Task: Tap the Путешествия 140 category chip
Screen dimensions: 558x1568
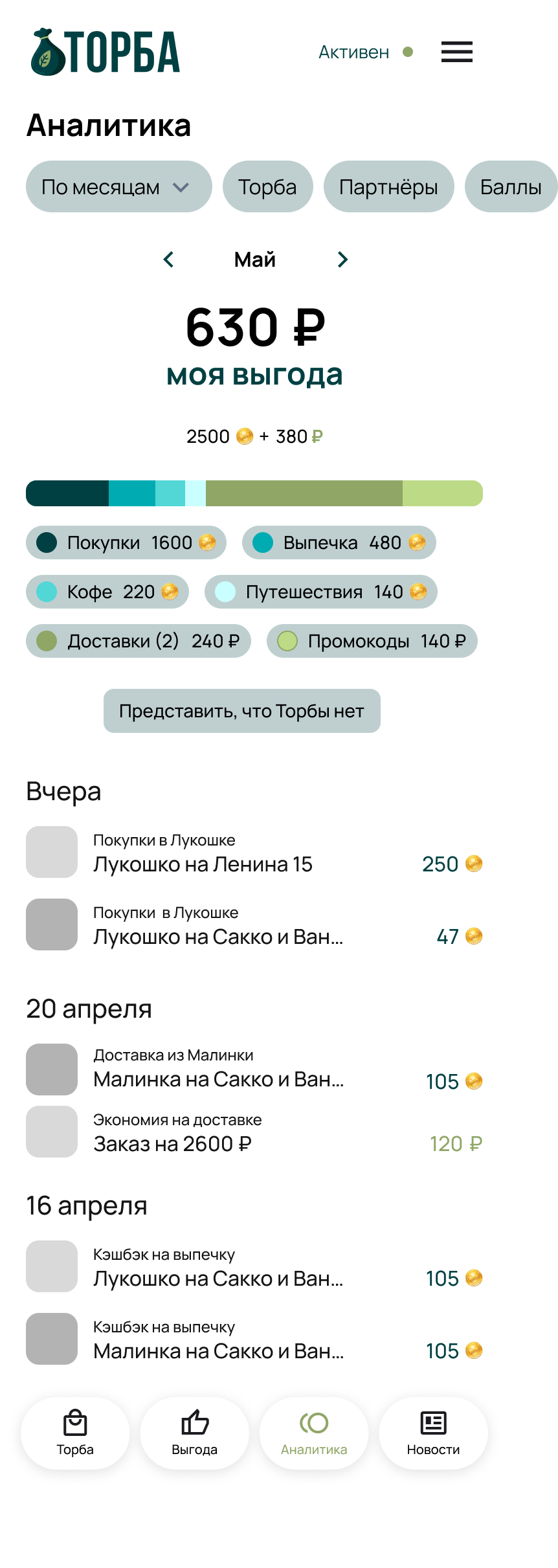Action: (320, 592)
